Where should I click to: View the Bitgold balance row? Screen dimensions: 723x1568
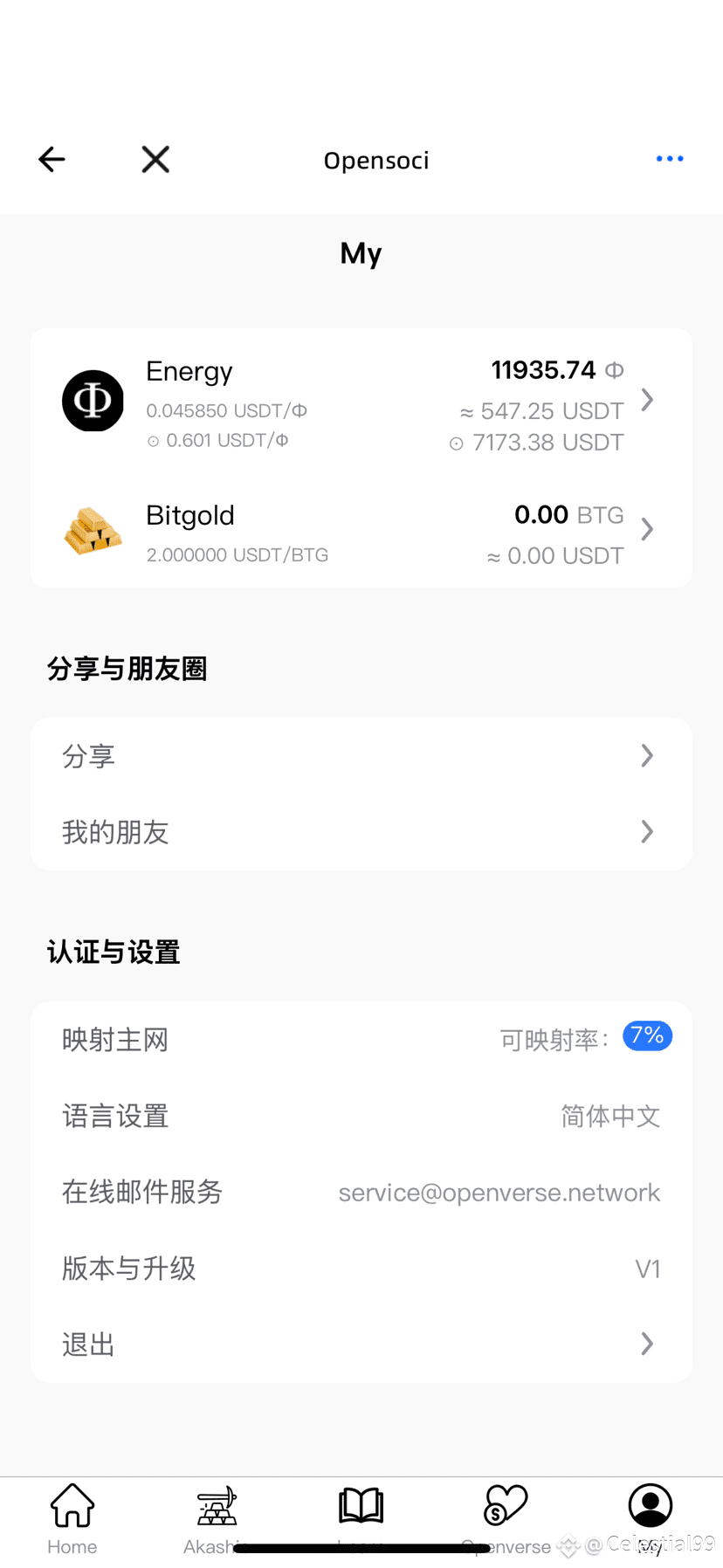tap(361, 532)
